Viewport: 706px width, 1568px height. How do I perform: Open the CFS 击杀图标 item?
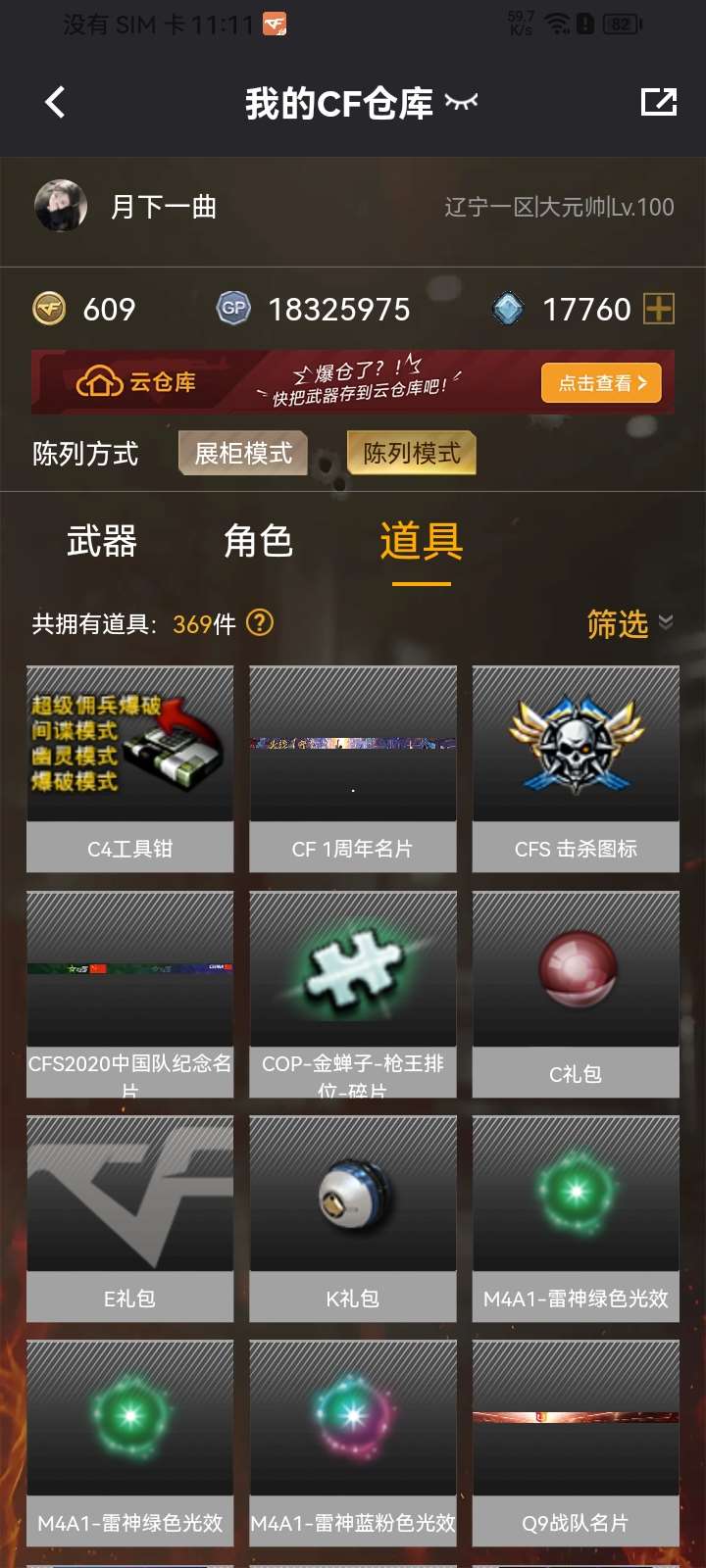pos(576,768)
